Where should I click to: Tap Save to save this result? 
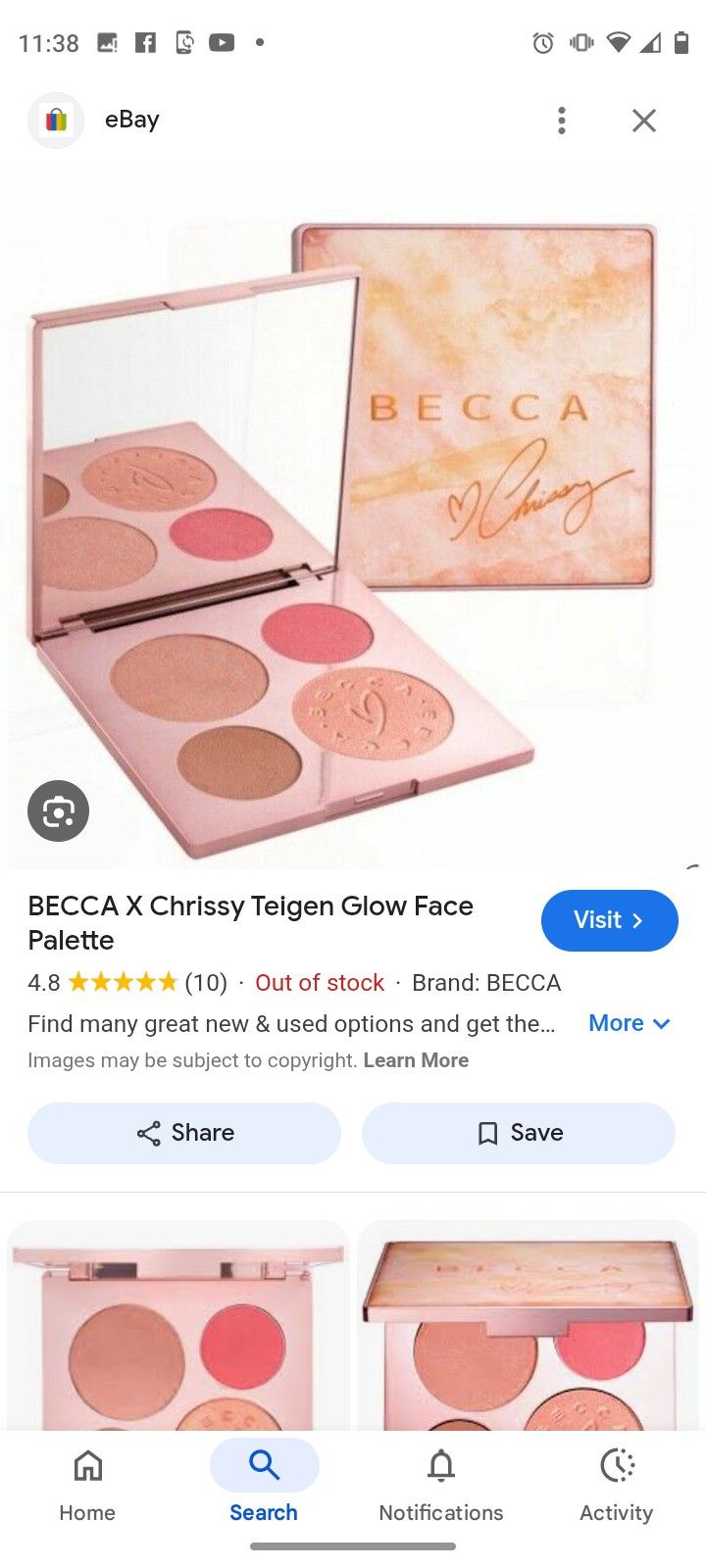click(x=518, y=1133)
